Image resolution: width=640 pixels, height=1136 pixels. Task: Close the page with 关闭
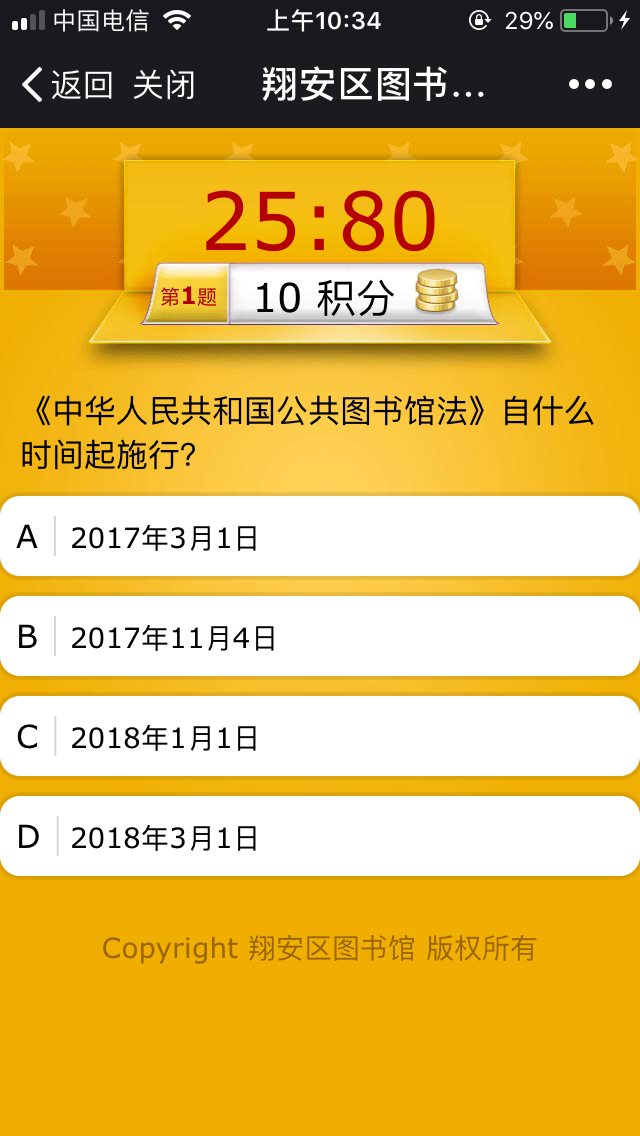(164, 86)
